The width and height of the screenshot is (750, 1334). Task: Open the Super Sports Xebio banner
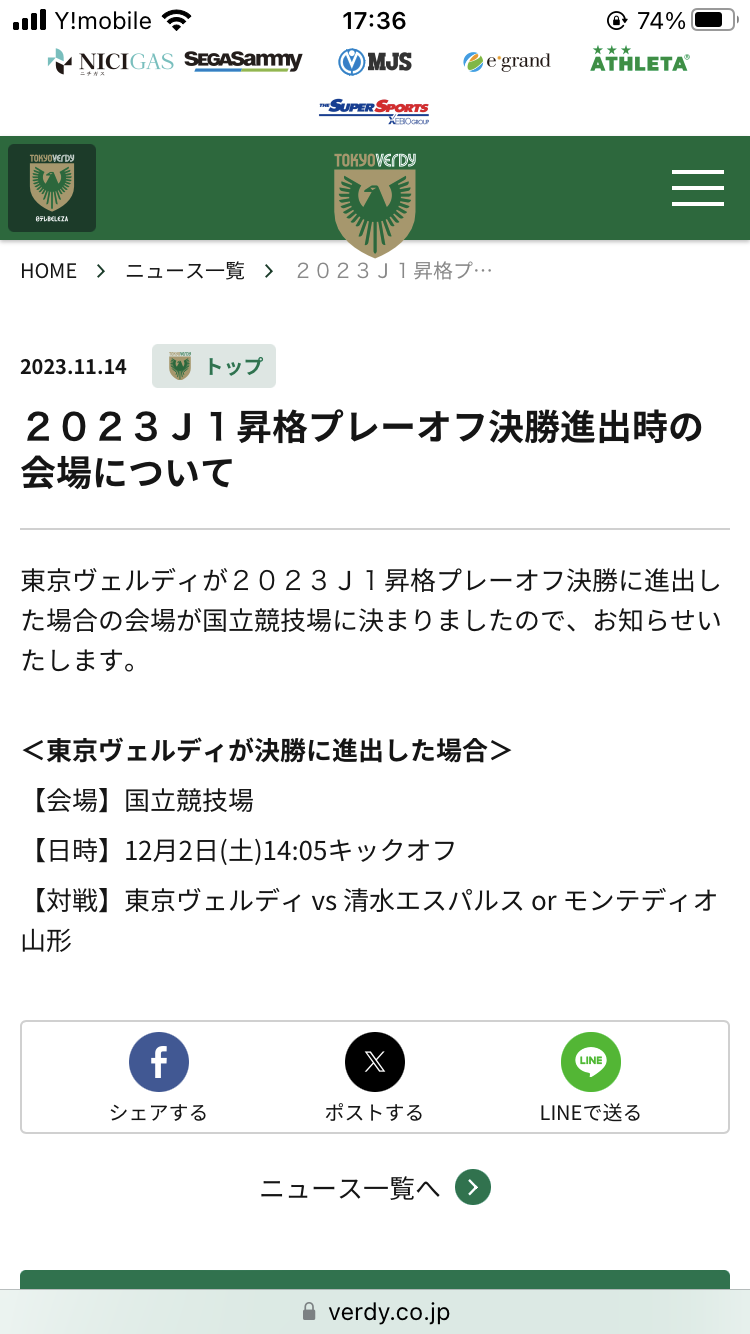point(375,110)
